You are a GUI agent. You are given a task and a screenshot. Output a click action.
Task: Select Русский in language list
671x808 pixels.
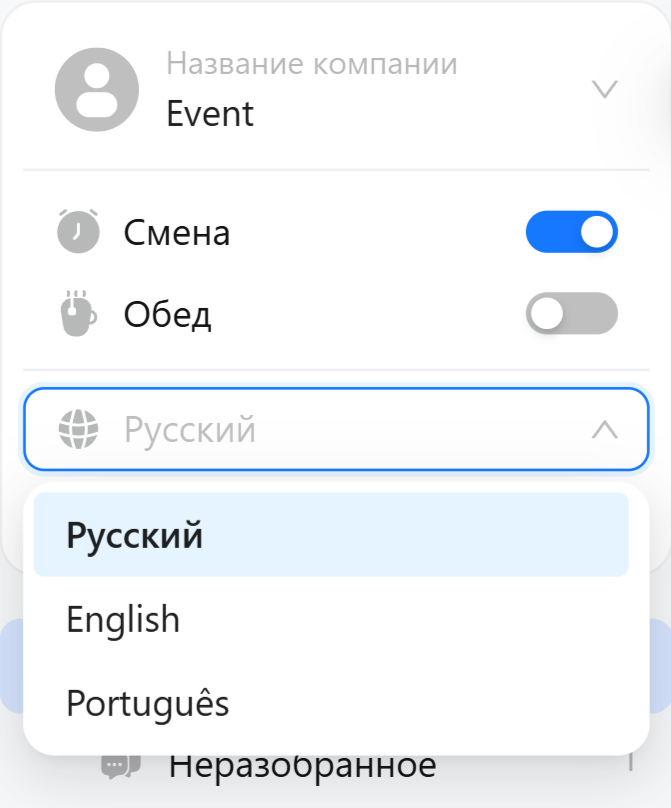tap(331, 535)
